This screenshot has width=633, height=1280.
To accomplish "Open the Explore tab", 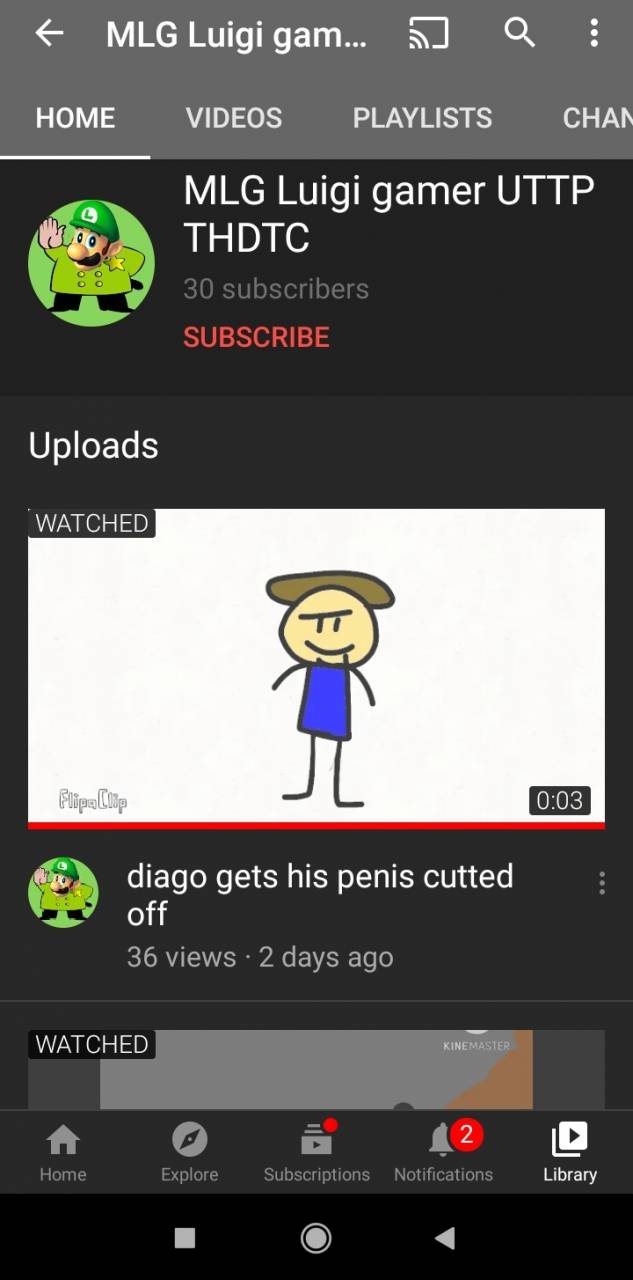I will pos(189,1152).
